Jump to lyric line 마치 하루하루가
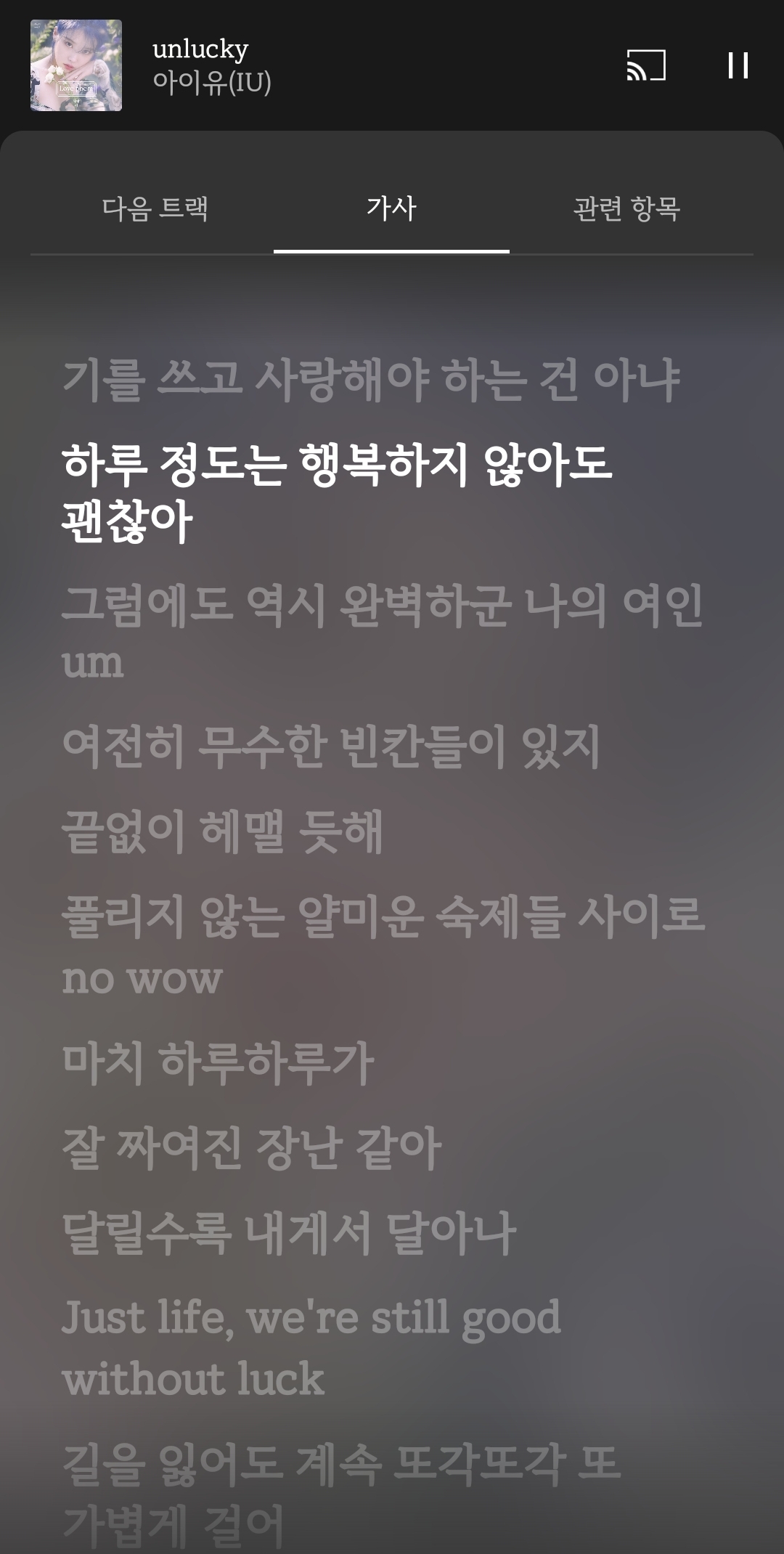The width and height of the screenshot is (784, 1554). (218, 1062)
